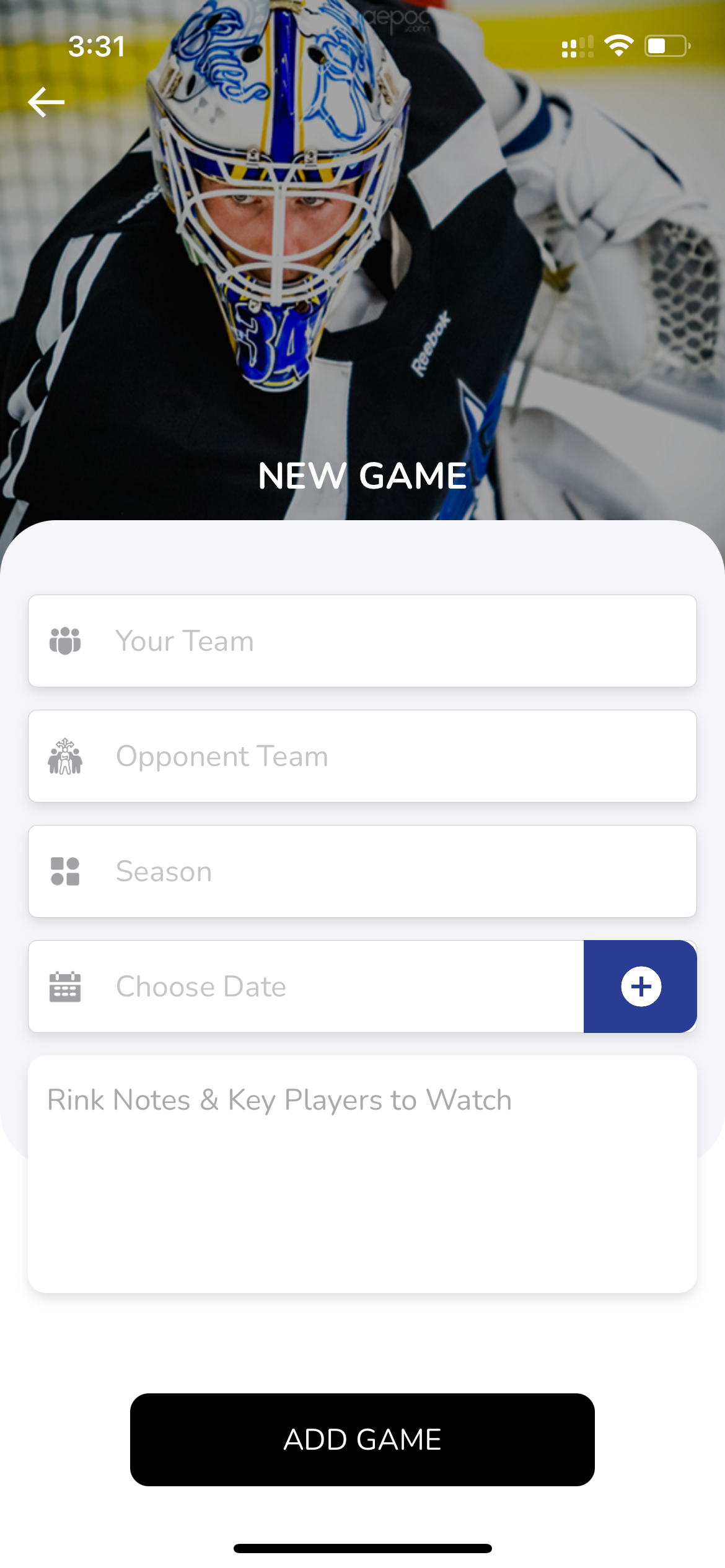Go back using the arrow icon
Image resolution: width=725 pixels, height=1568 pixels.
click(46, 102)
